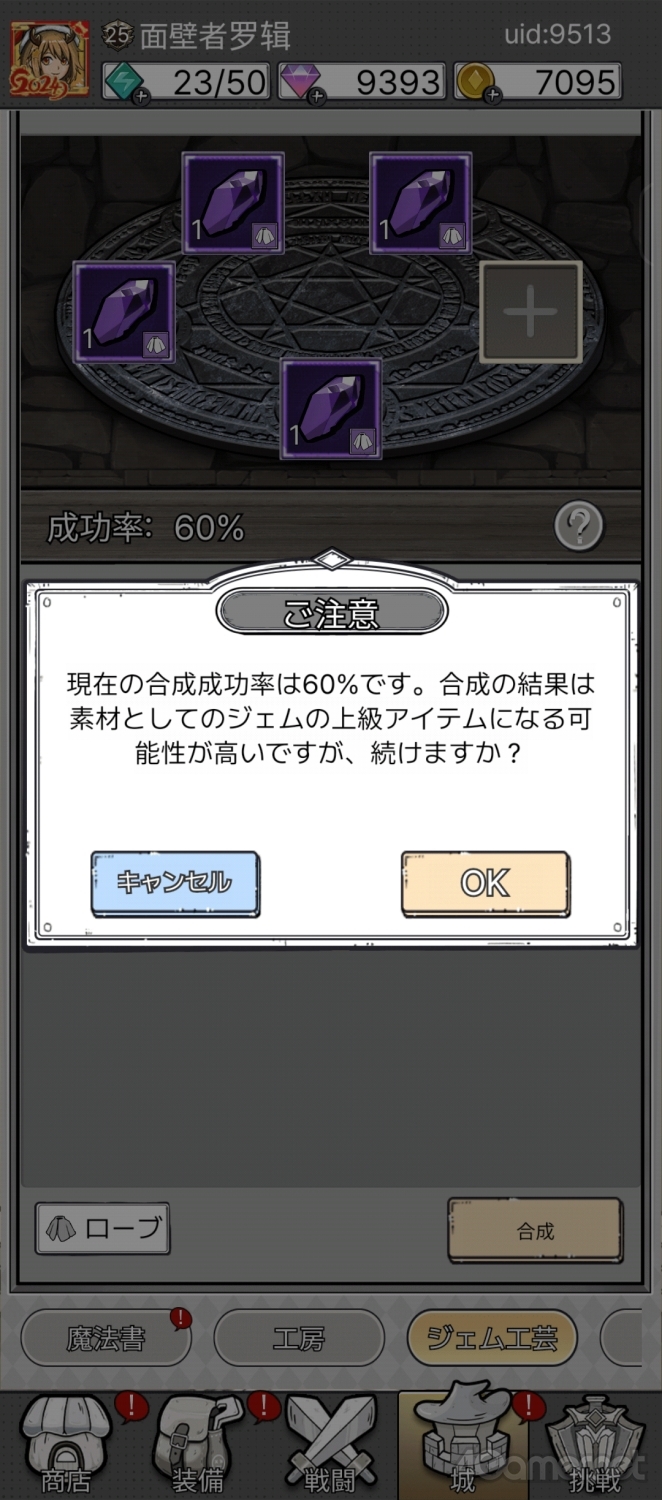This screenshot has height=1500, width=662.
Task: Tap キャンセル to cancel the synthesis
Action: [x=175, y=883]
